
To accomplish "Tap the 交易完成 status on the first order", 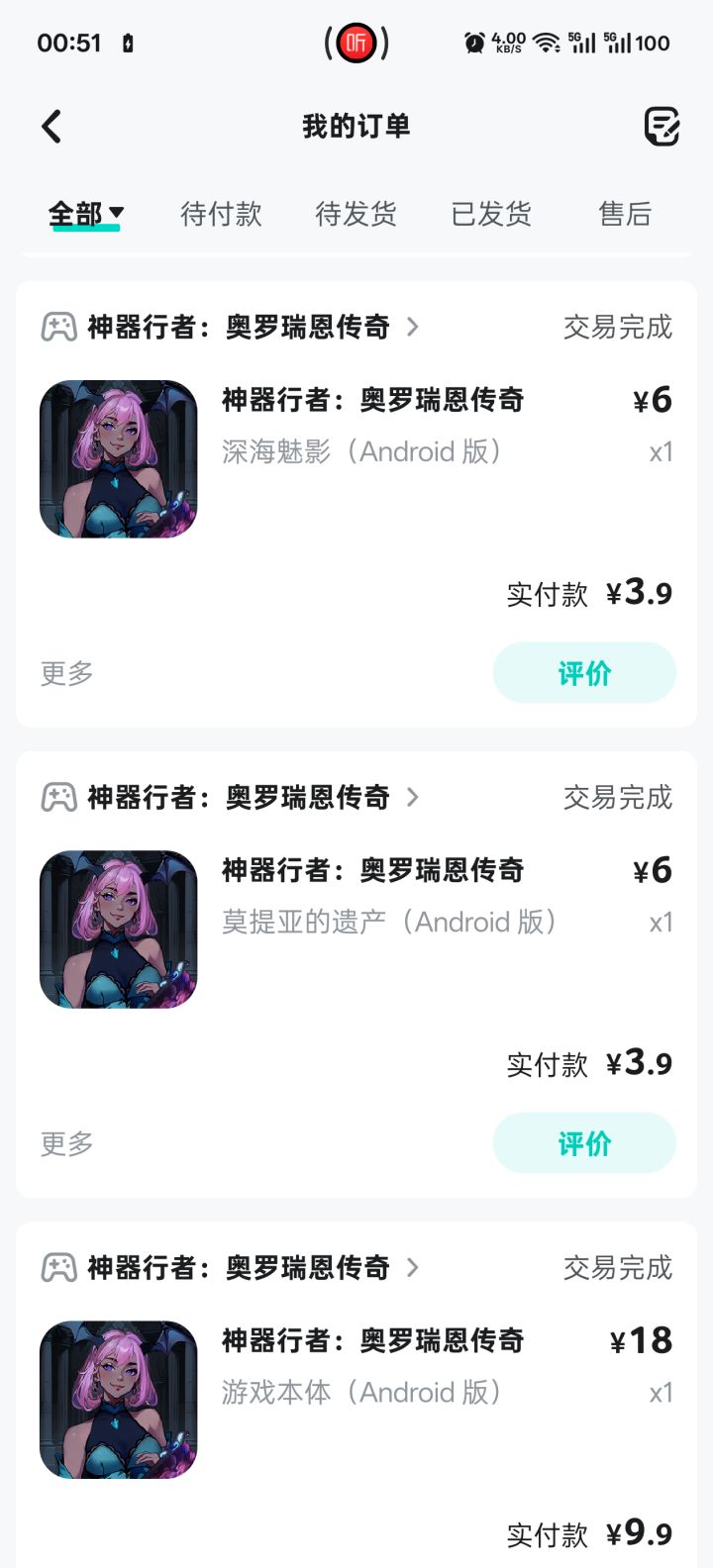I will tap(616, 327).
